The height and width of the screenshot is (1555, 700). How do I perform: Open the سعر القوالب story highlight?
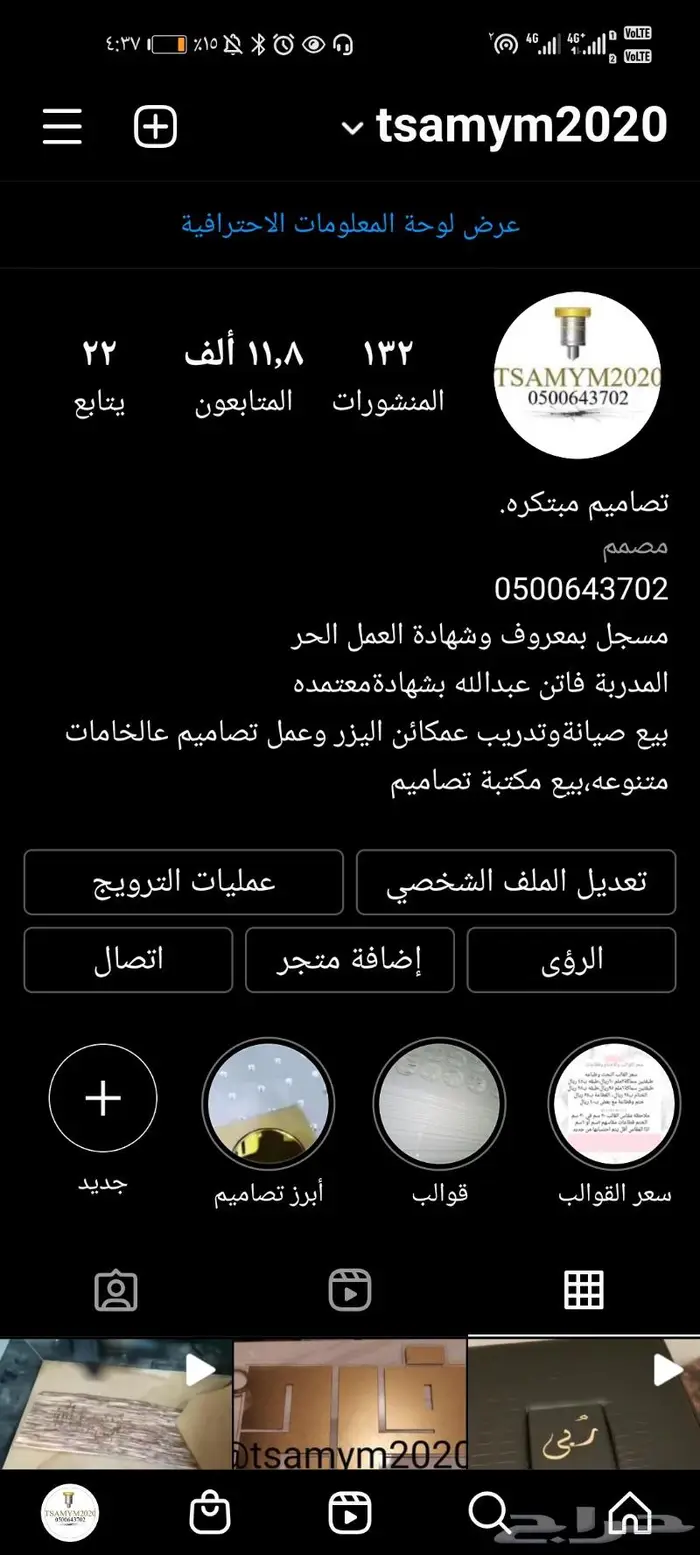[613, 1103]
